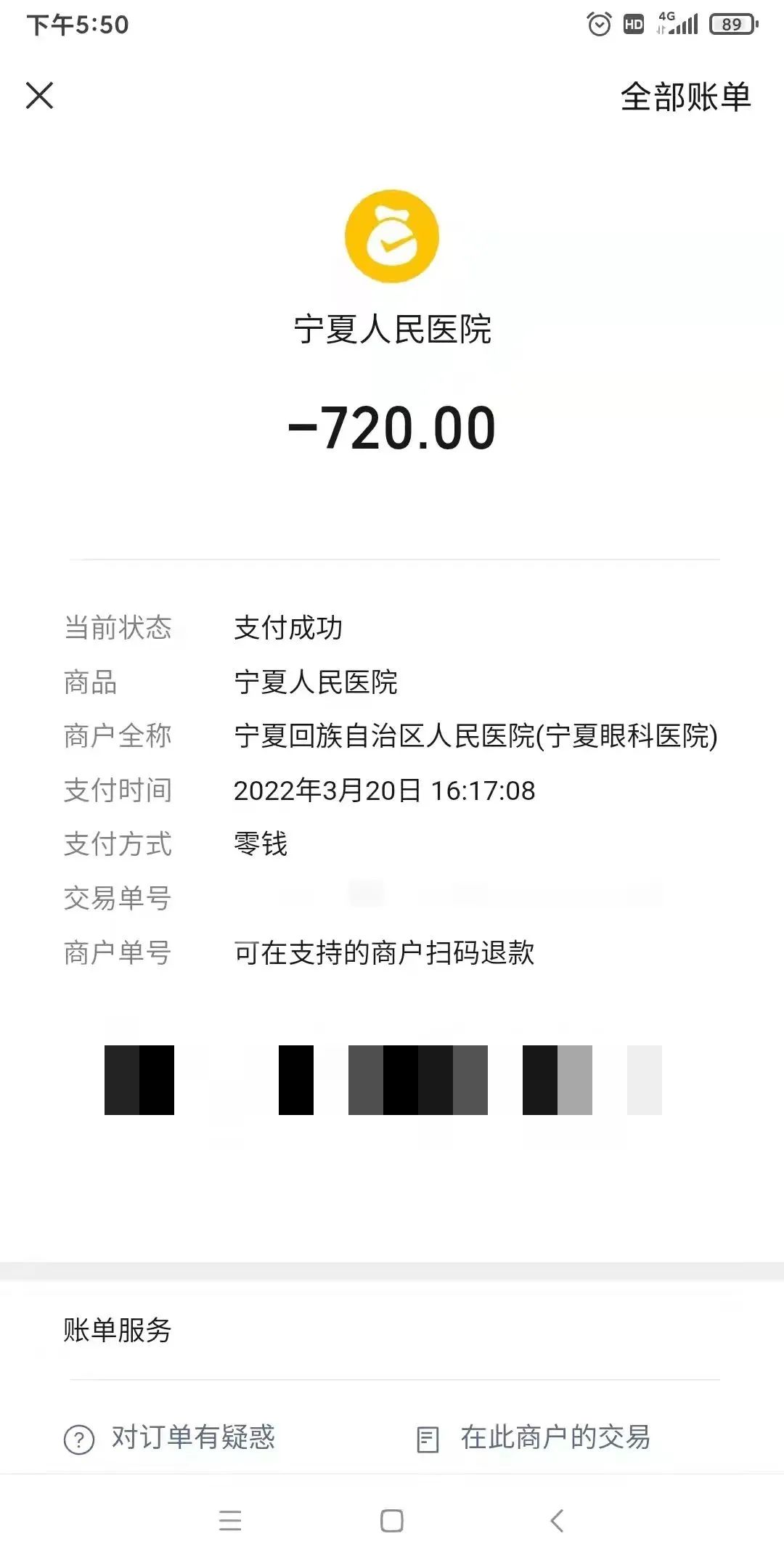This screenshot has height=1568, width=784.
Task: View 在此商户的交易 transactions
Action: [x=534, y=1437]
